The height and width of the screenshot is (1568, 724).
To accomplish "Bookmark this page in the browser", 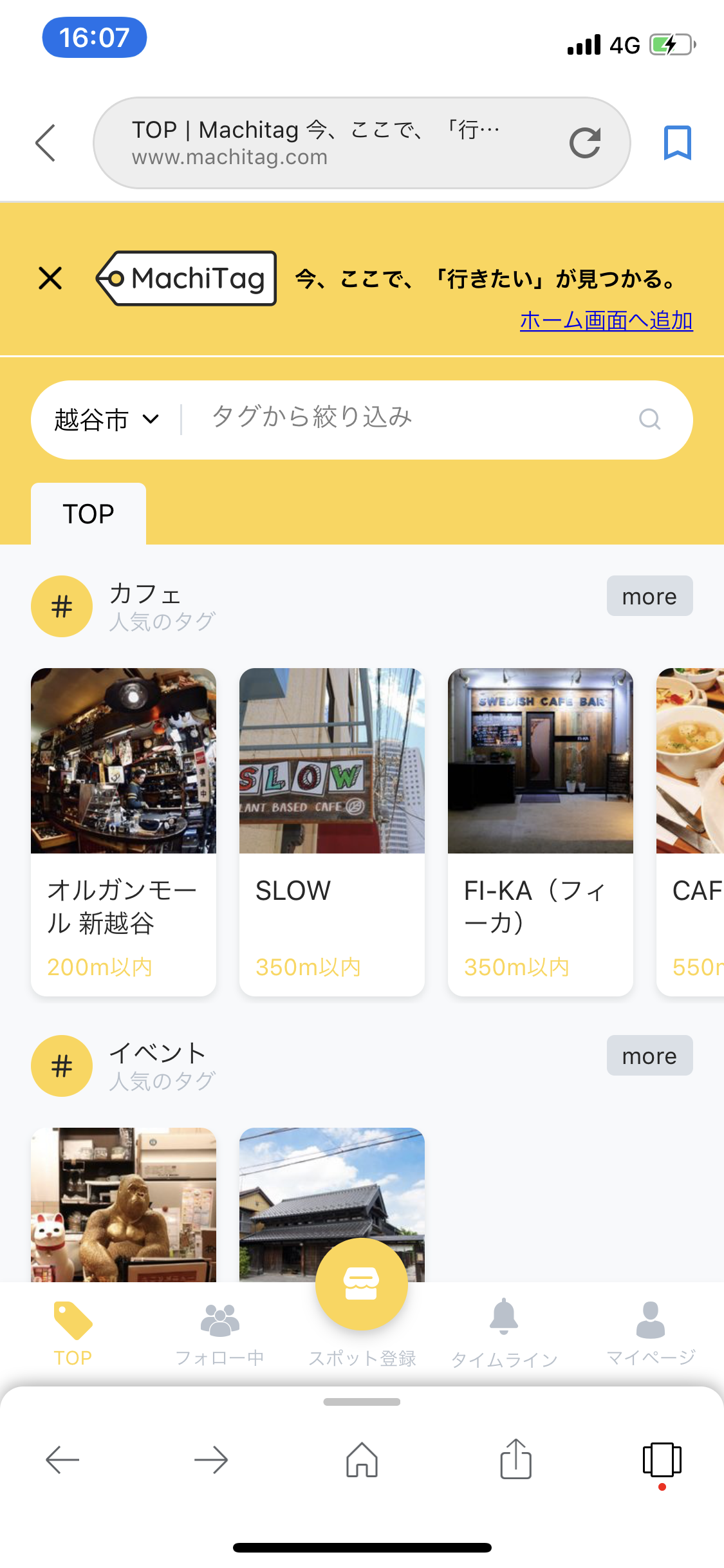I will [677, 143].
